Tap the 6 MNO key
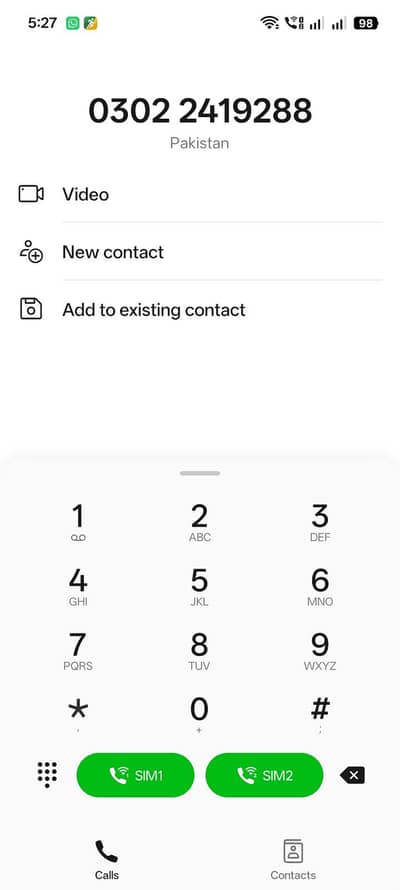The height and width of the screenshot is (890, 400). pos(320,587)
